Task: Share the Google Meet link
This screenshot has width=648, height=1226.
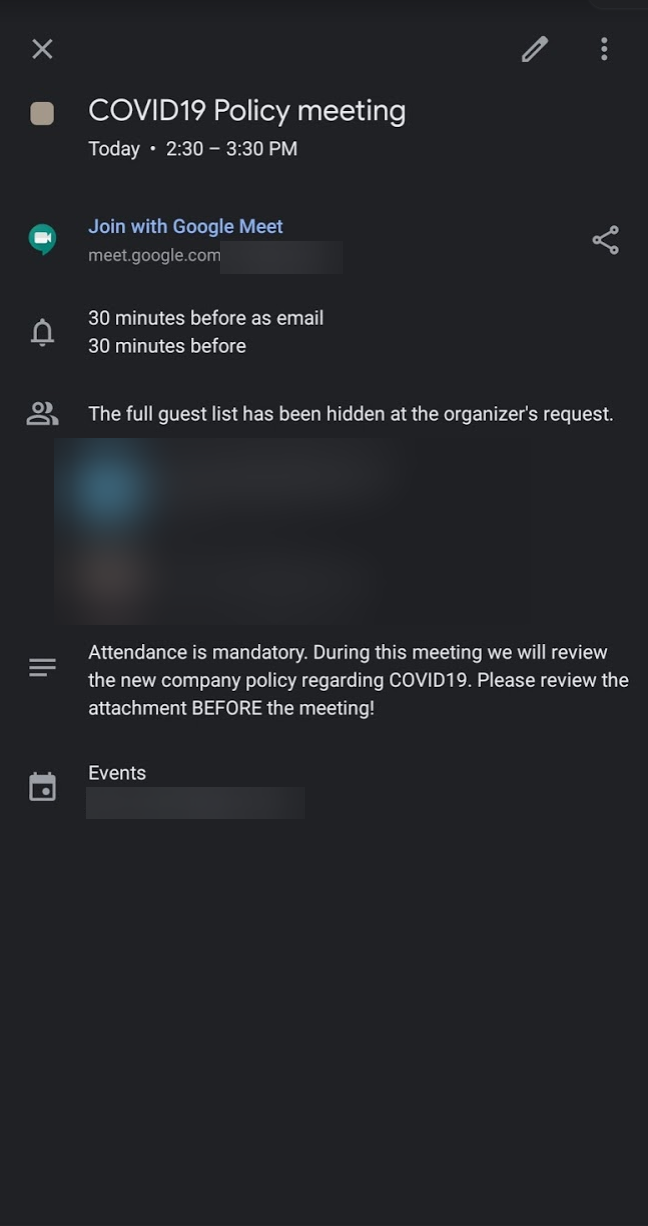Action: pos(605,240)
